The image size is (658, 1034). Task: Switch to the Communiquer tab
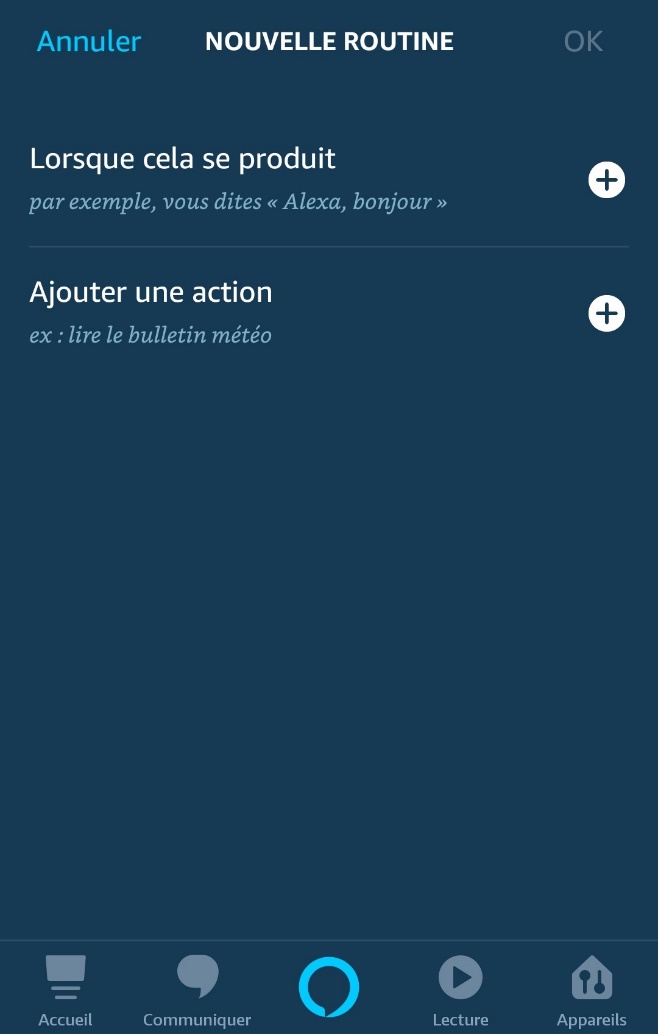197,990
